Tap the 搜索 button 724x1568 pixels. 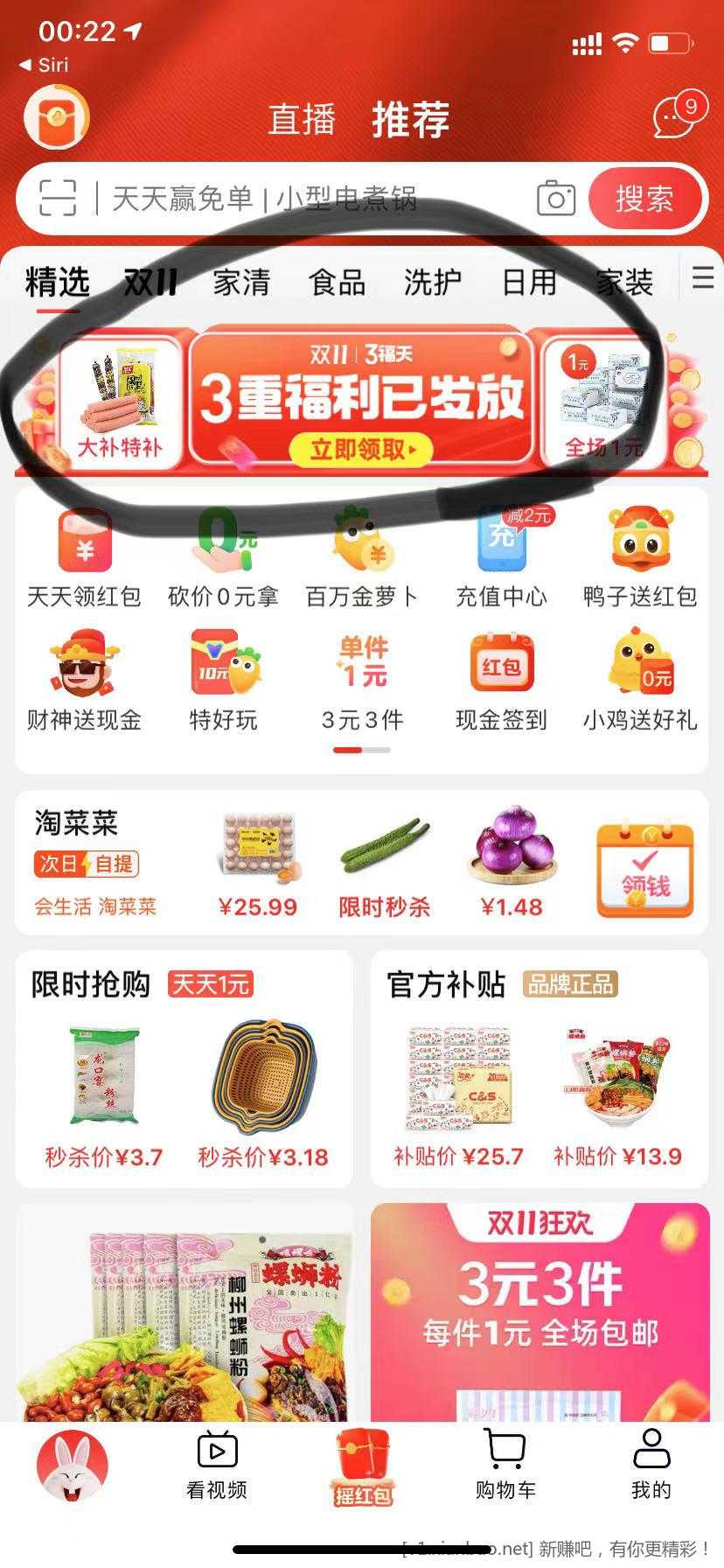644,199
